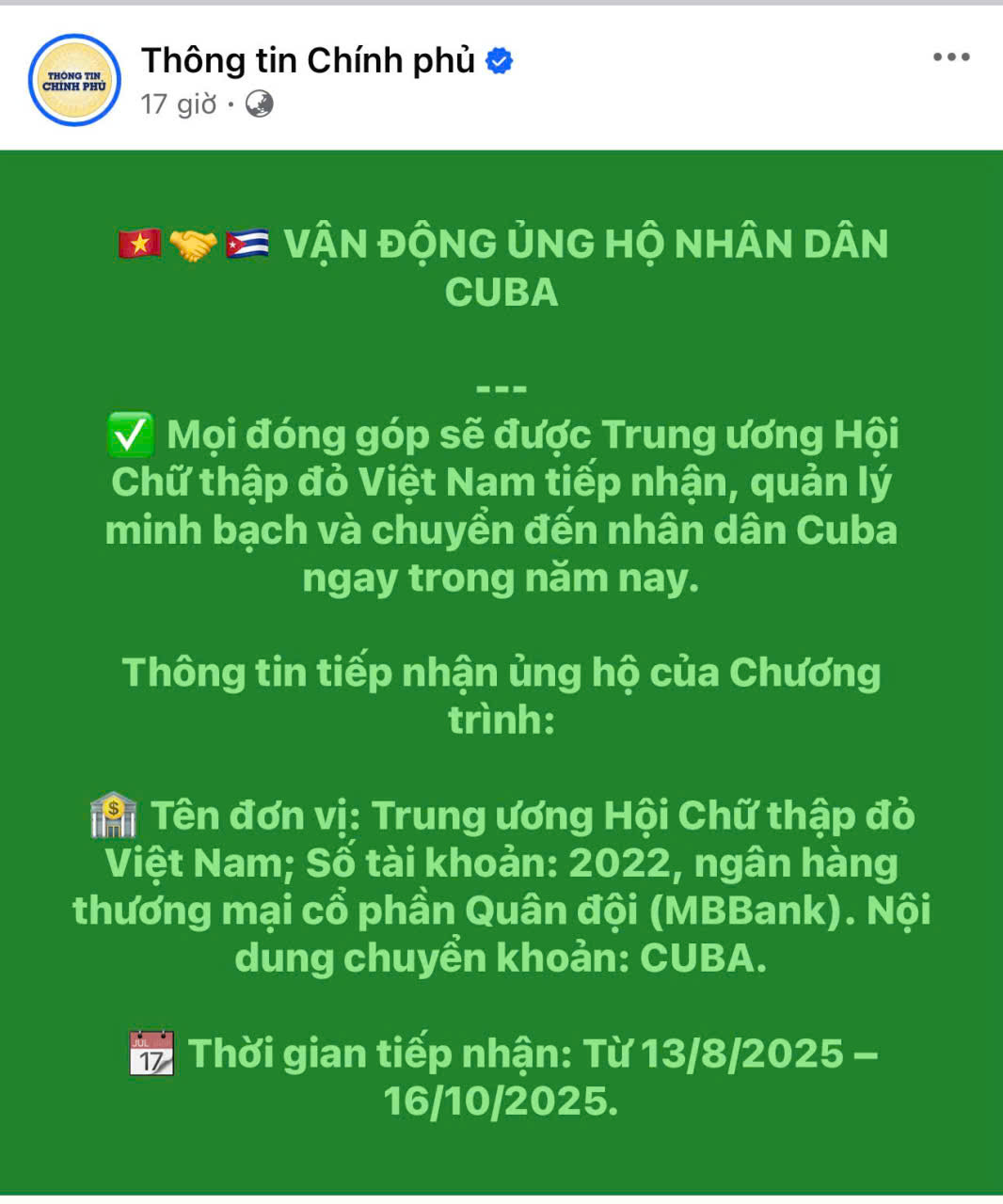The height and width of the screenshot is (1204, 1003).
Task: Open the post's three-dot options menu
Action: click(x=950, y=57)
